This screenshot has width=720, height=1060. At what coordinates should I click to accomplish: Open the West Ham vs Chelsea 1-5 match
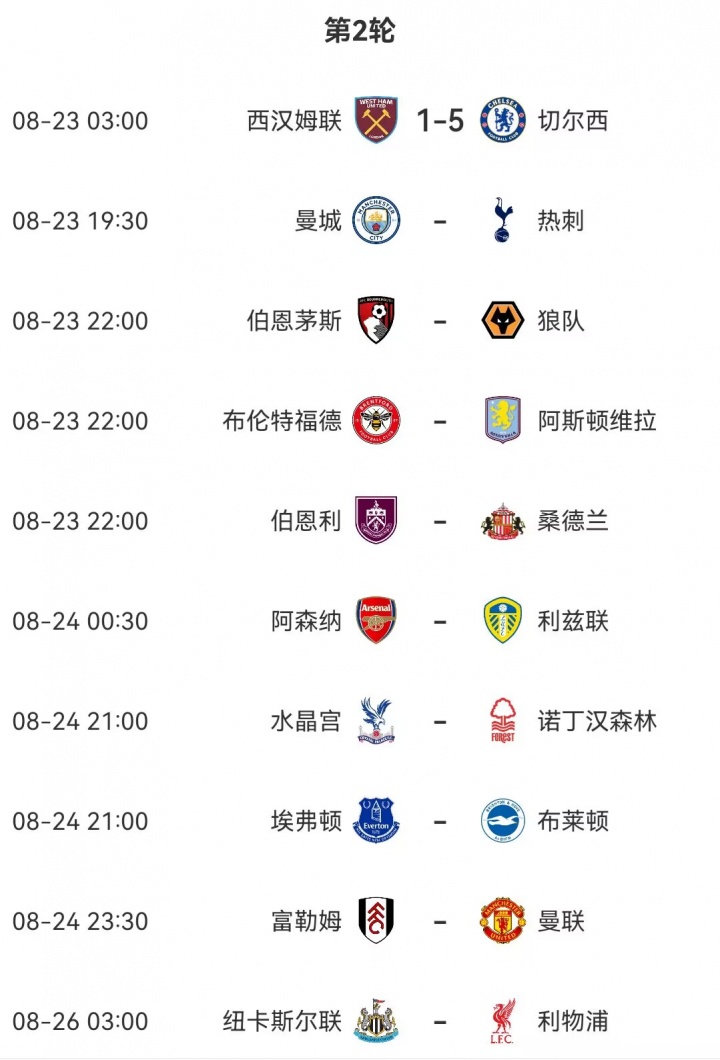[x=440, y=121]
